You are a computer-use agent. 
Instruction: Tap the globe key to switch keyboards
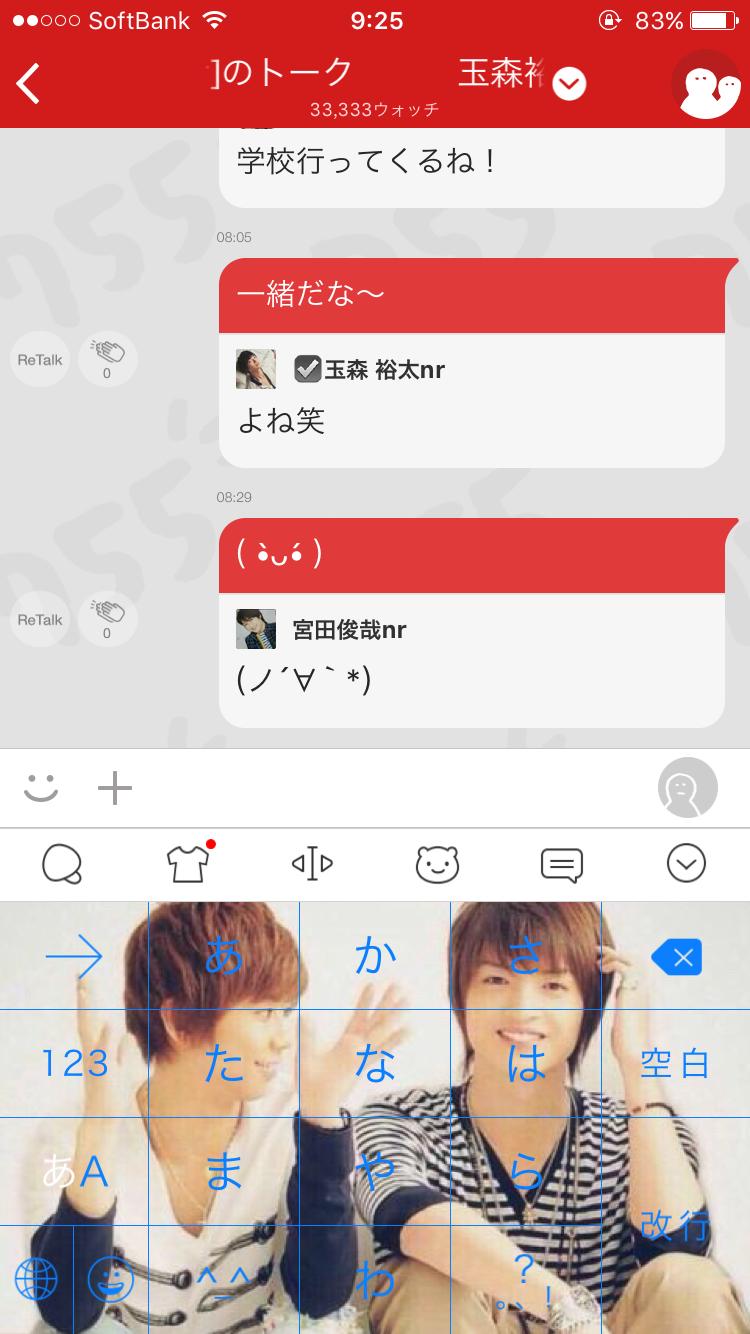click(x=37, y=1280)
